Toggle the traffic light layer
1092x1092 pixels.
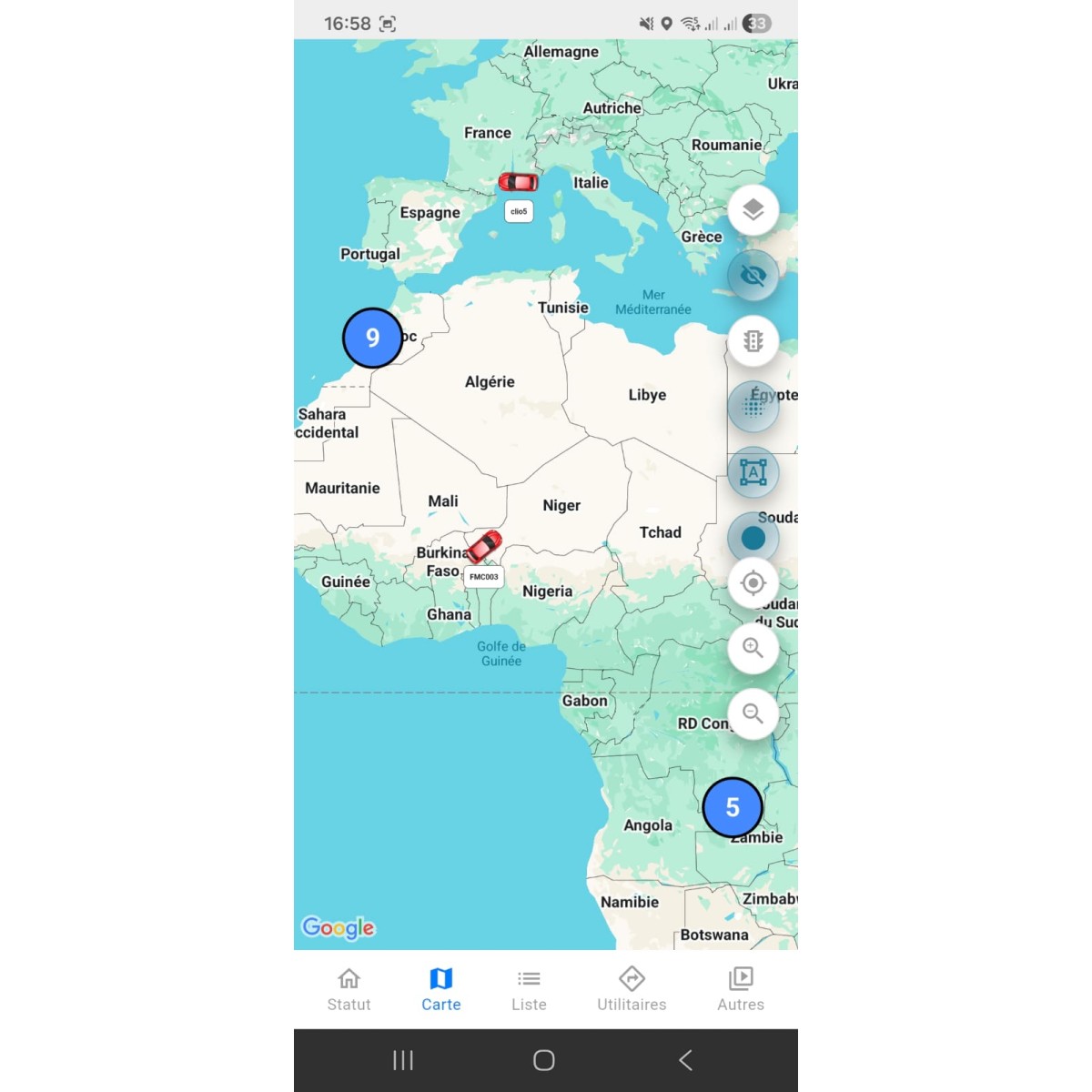pos(753,341)
